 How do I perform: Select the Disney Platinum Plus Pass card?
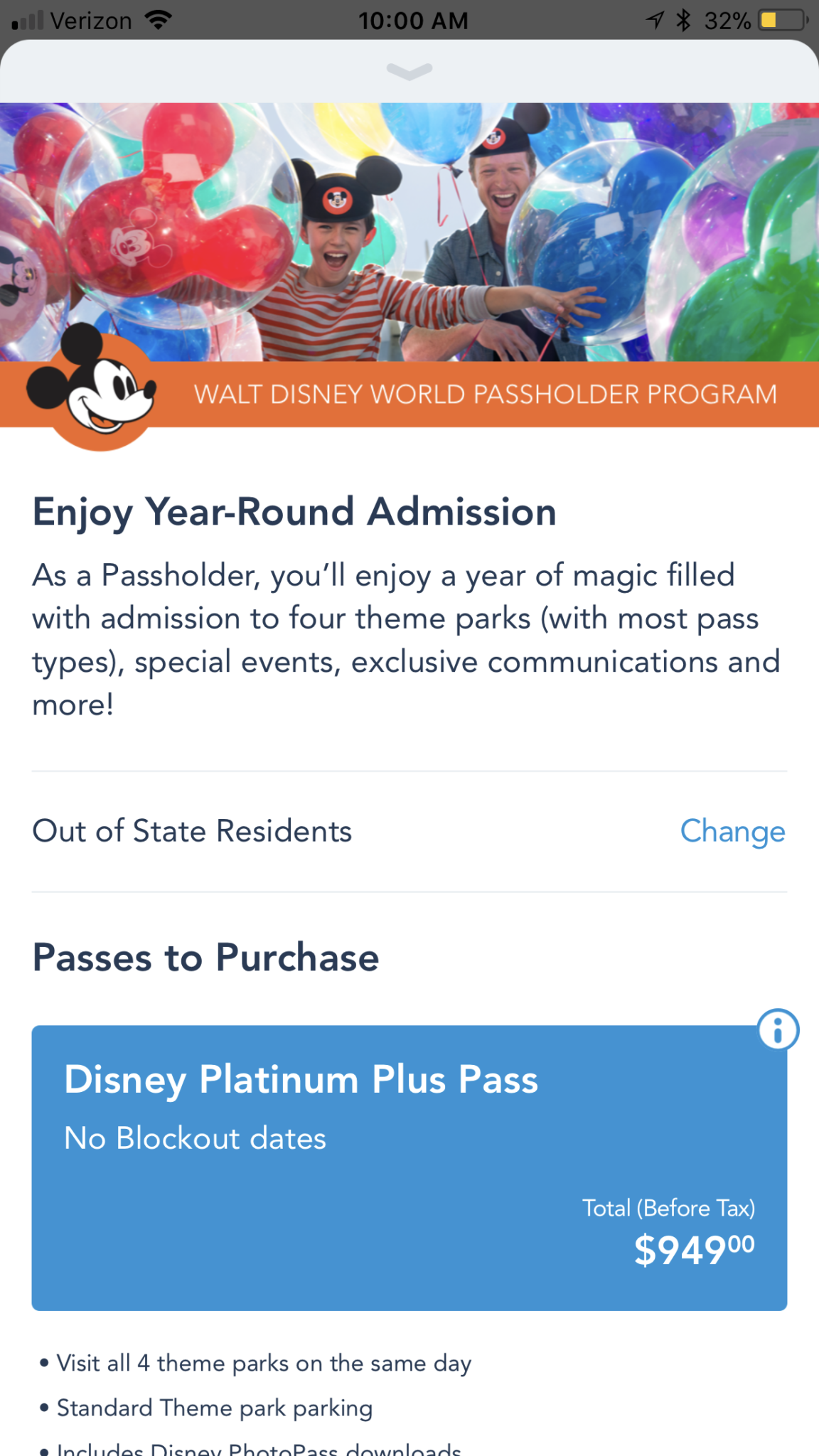click(x=409, y=1167)
